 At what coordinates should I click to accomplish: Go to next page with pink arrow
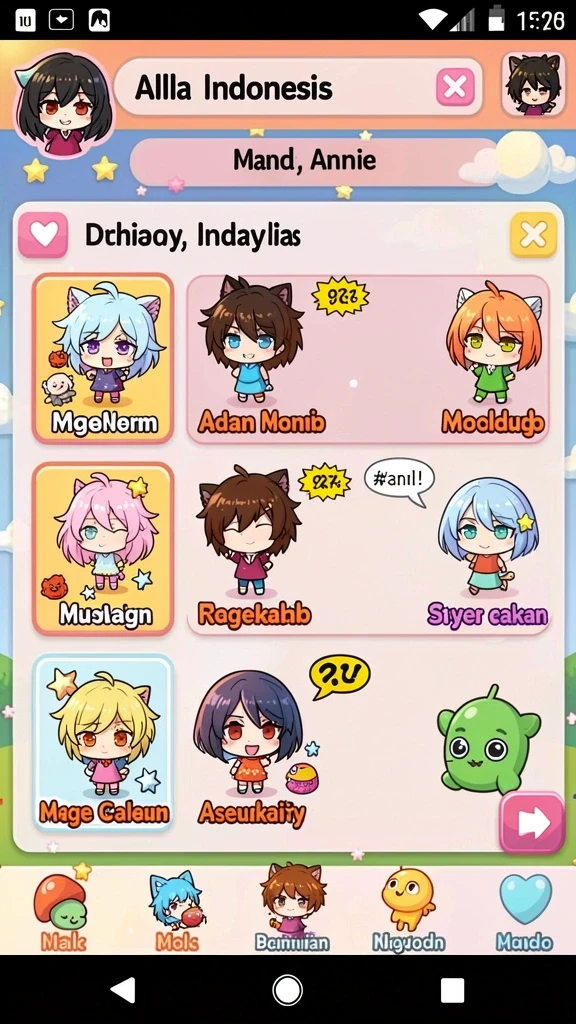point(532,823)
